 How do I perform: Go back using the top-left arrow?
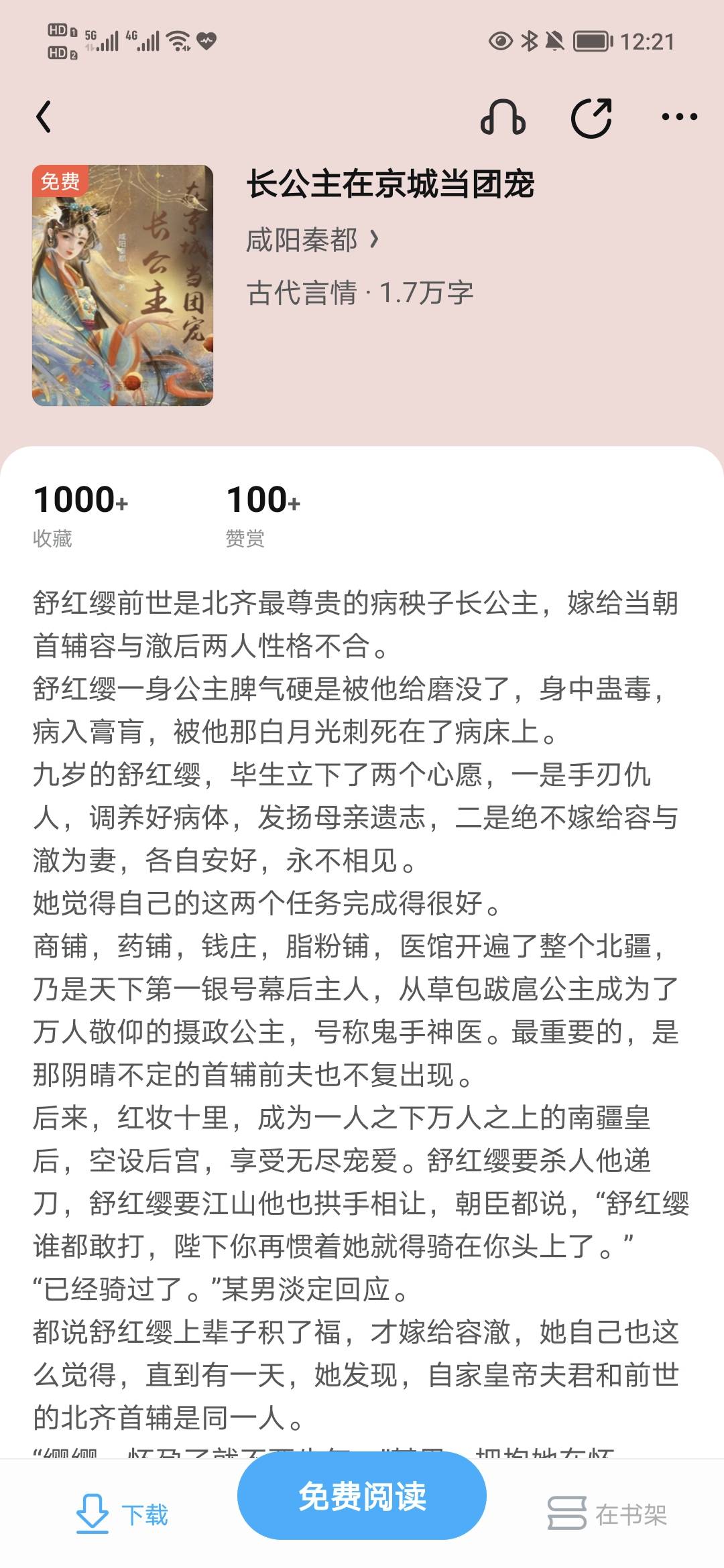(44, 117)
